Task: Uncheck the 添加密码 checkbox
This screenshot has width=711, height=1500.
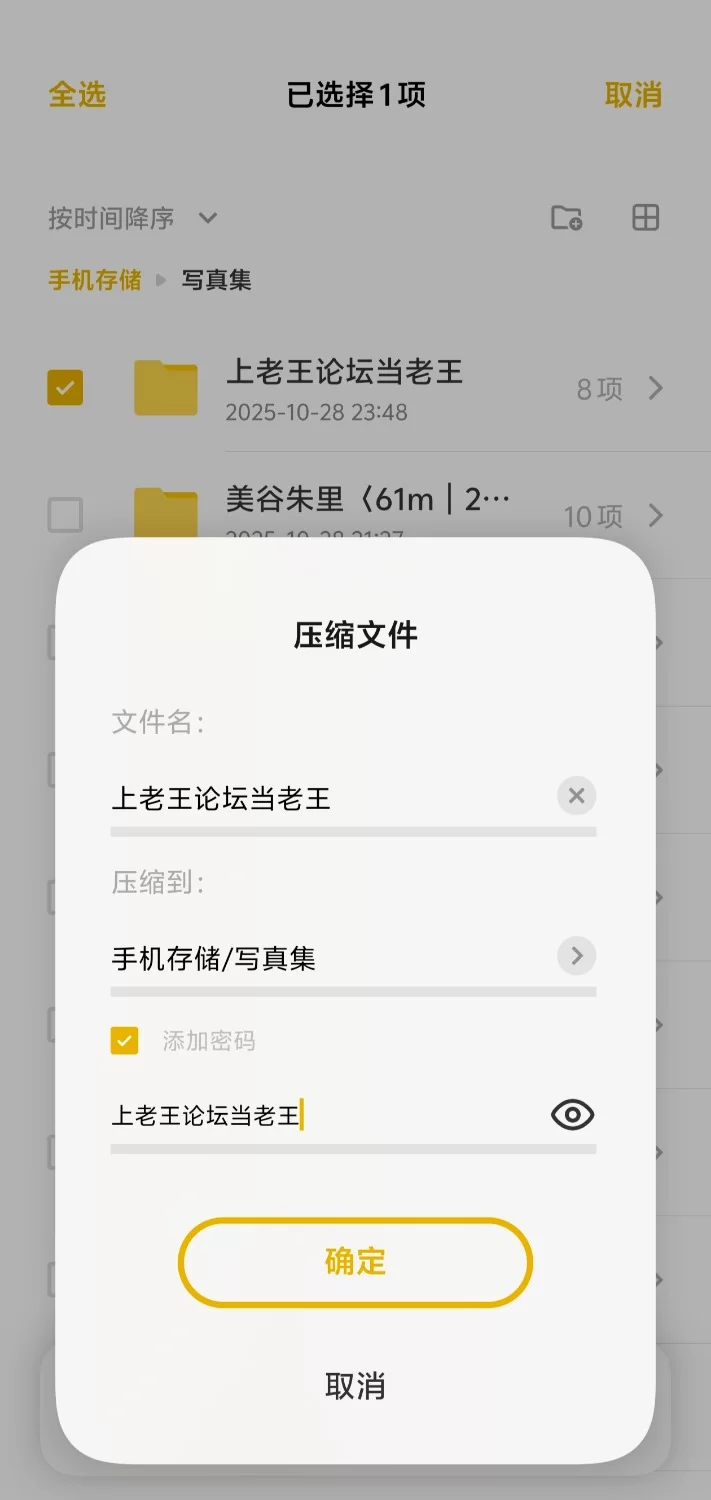Action: coord(125,1041)
